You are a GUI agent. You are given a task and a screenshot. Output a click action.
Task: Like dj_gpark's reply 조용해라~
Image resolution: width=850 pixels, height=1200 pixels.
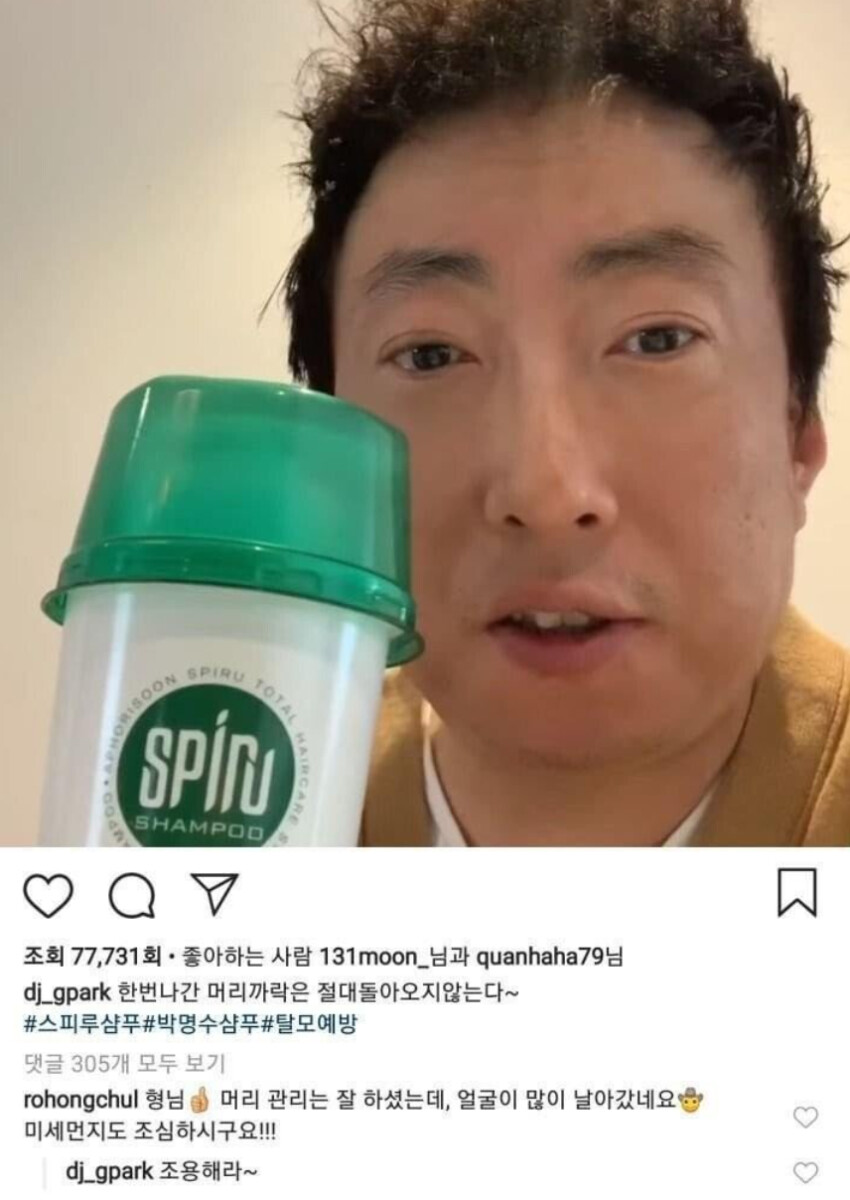[805, 1172]
